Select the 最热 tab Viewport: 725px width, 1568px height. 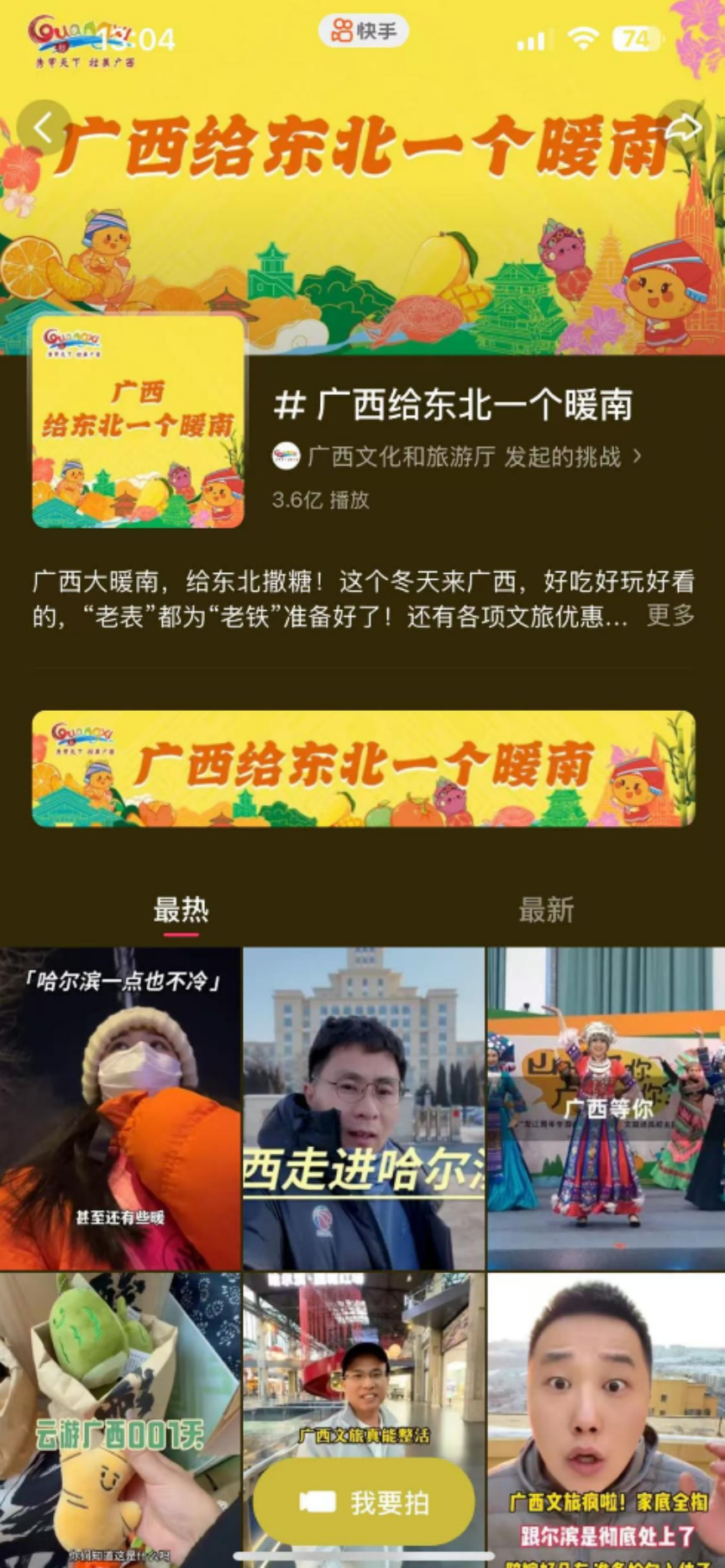pos(181,910)
